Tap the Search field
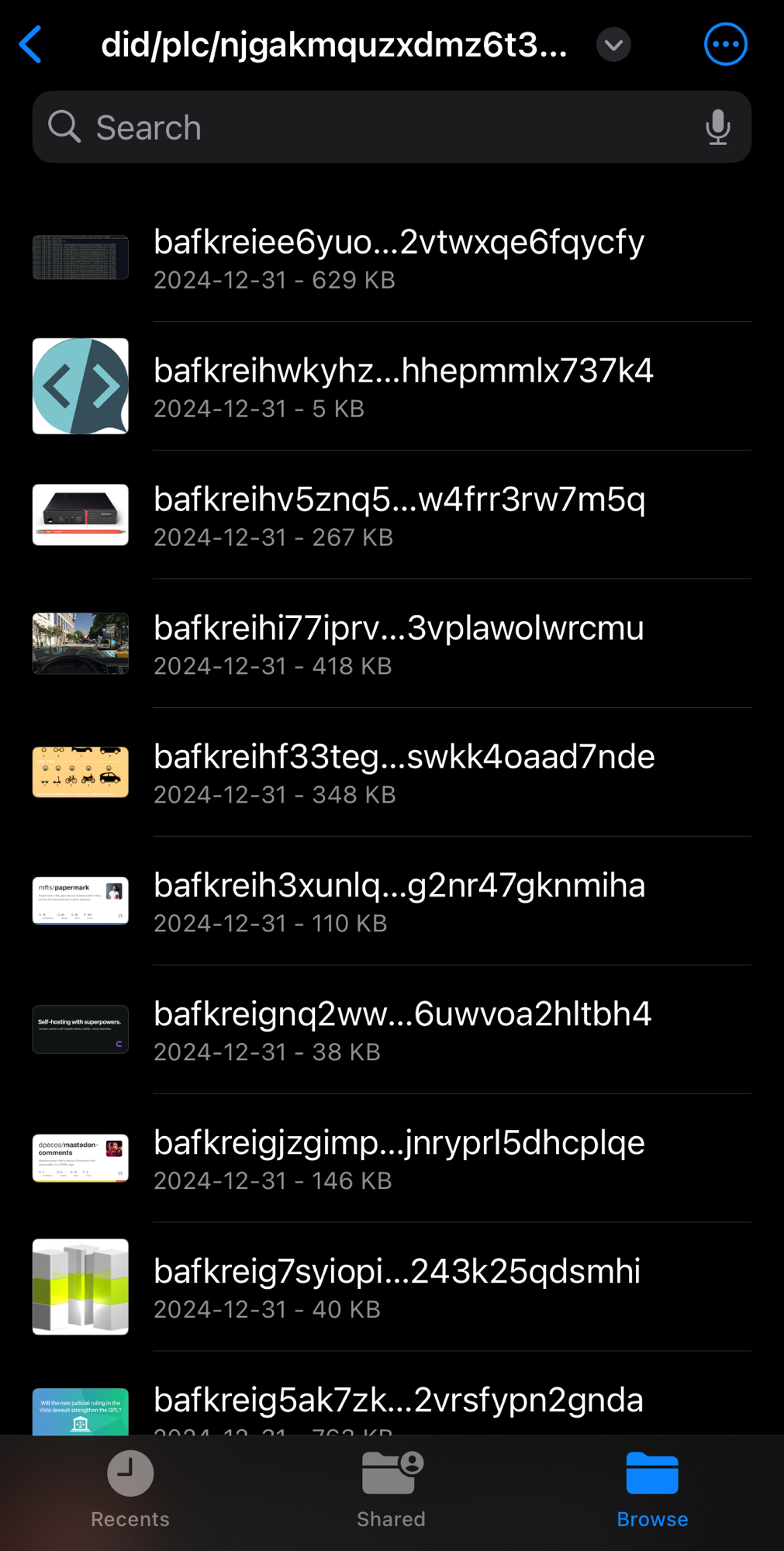The width and height of the screenshot is (784, 1551). coord(372,127)
